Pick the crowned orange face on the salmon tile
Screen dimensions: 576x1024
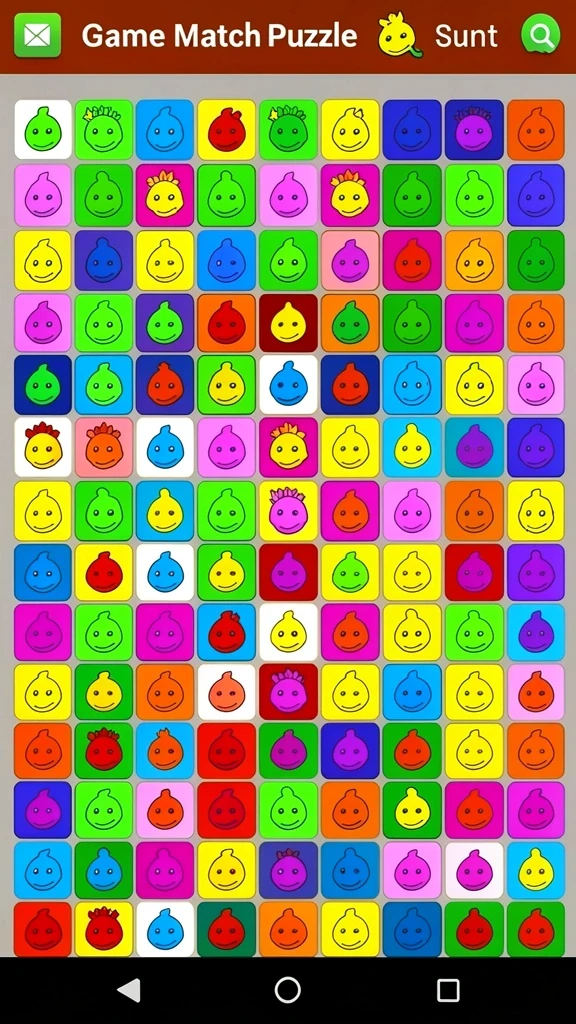(x=104, y=447)
